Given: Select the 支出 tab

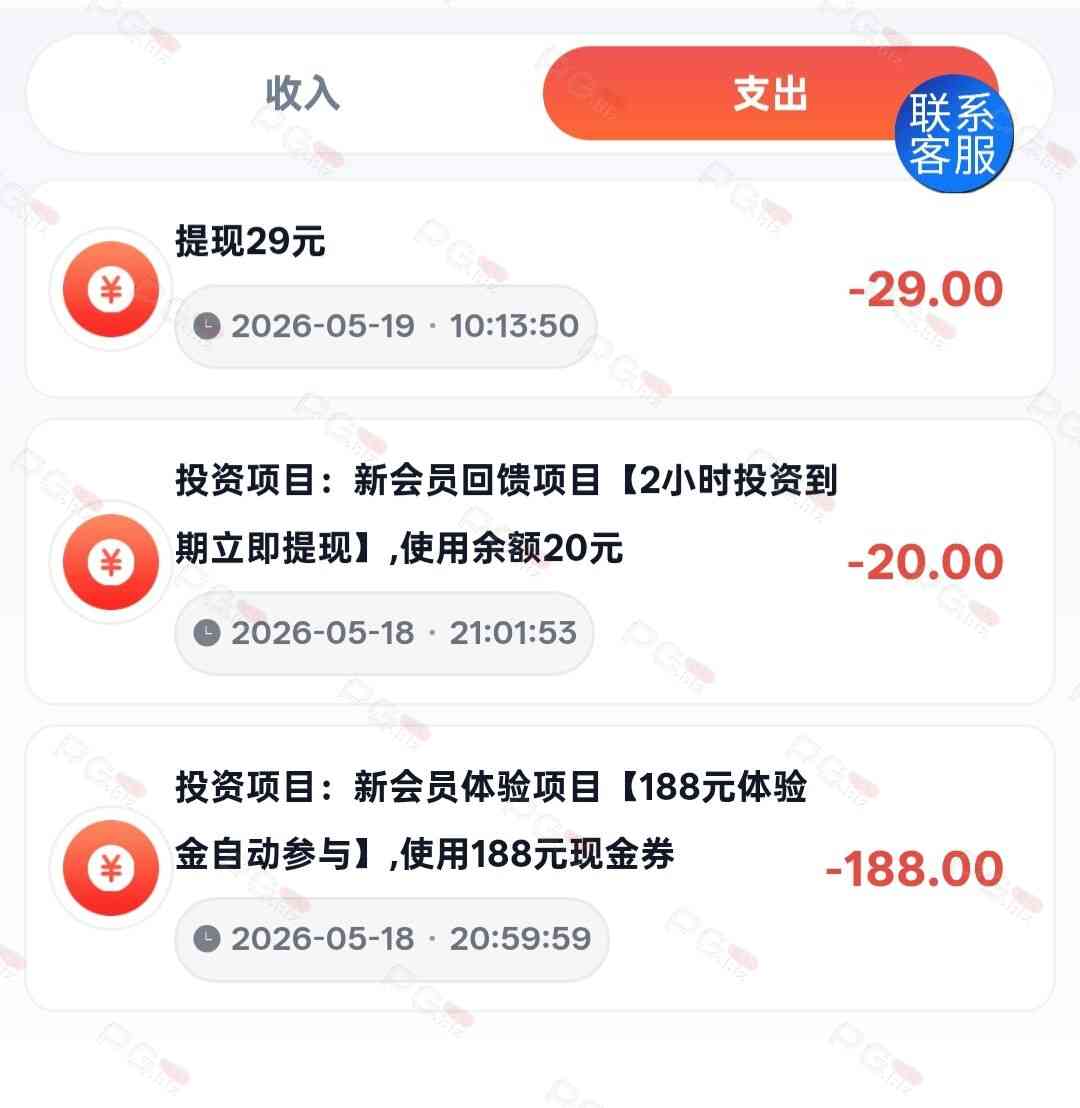Looking at the screenshot, I should pyautogui.click(x=770, y=93).
